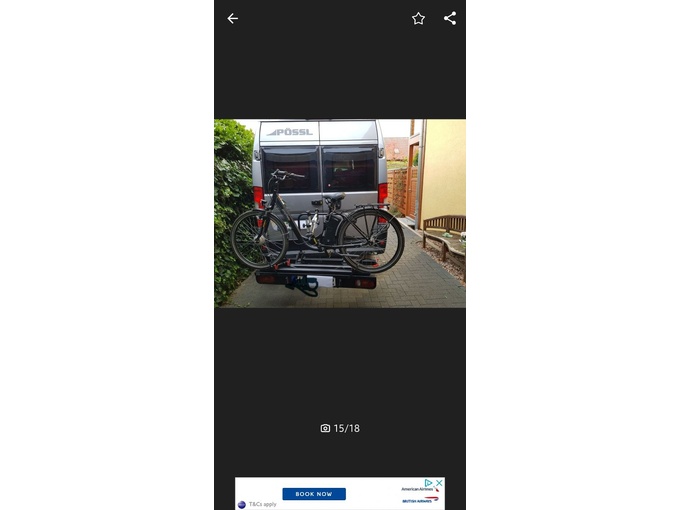Image resolution: width=680 pixels, height=510 pixels.
Task: Tap Book Now in the ad banner
Action: click(x=313, y=494)
